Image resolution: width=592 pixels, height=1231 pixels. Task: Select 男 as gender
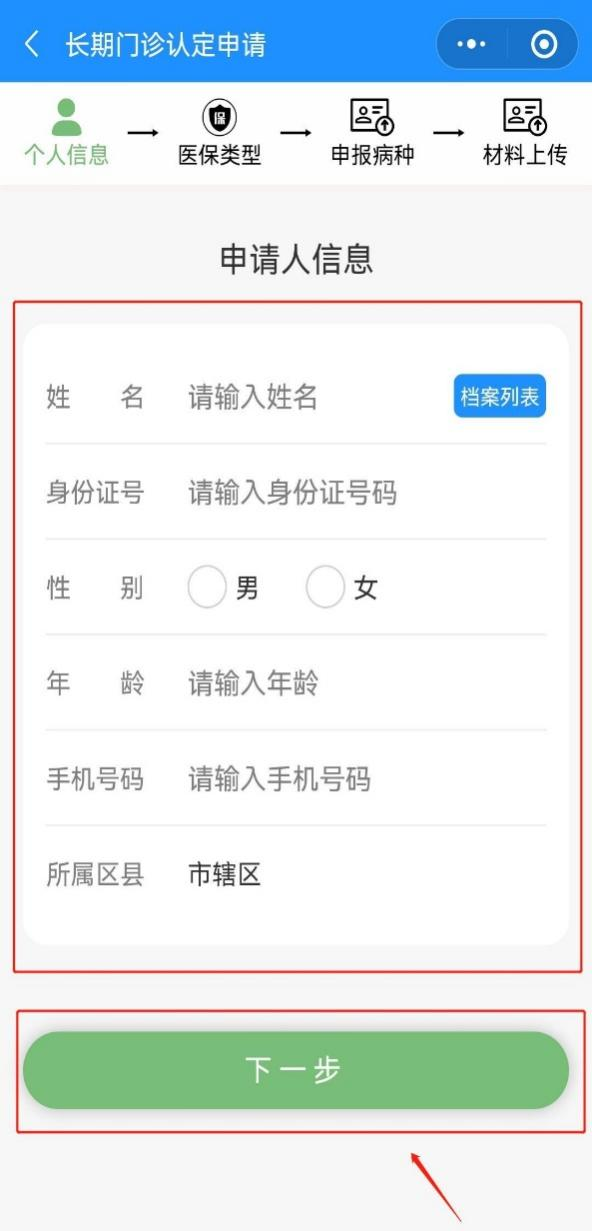(224, 588)
